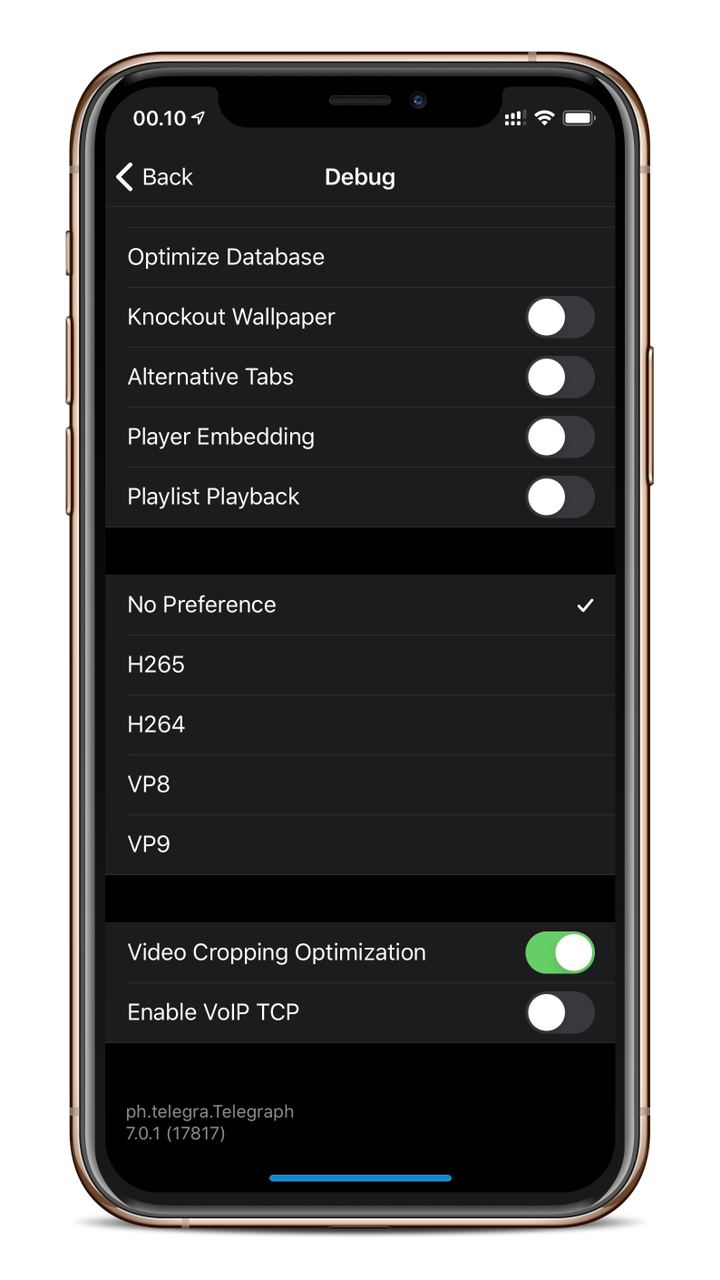Choose the H265 codec
This screenshot has width=720, height=1280.
(x=360, y=665)
